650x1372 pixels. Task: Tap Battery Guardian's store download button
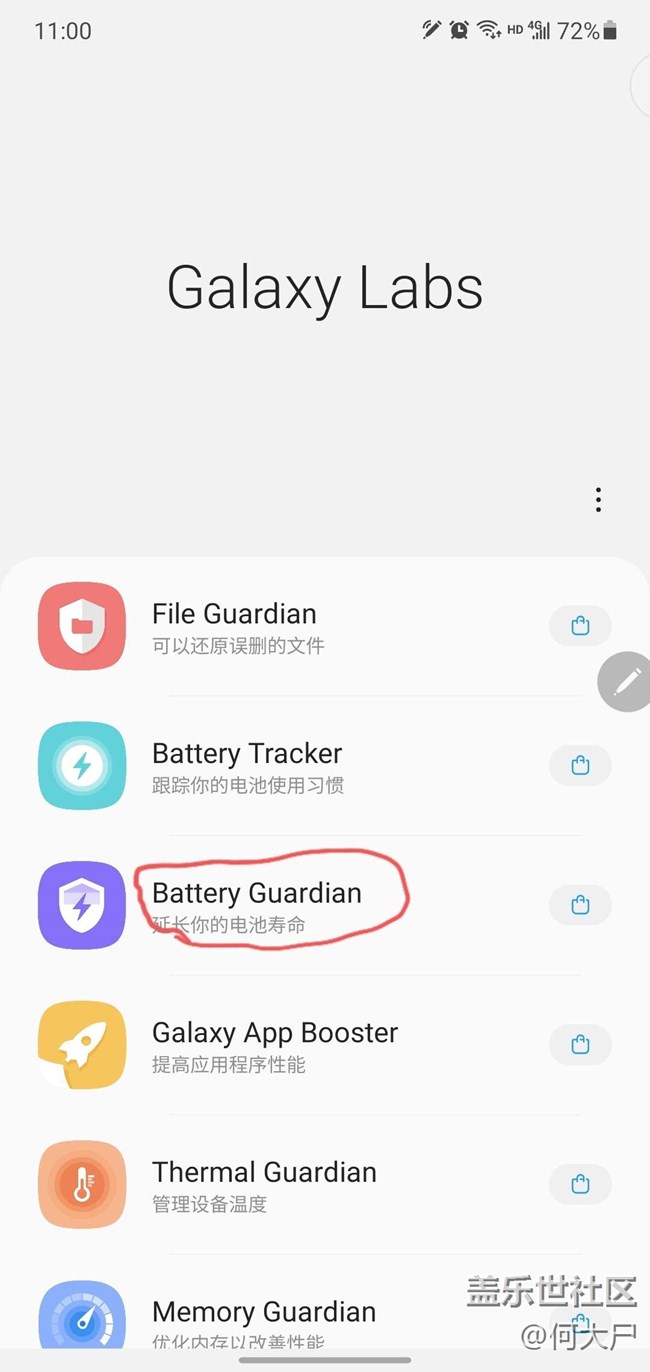point(580,906)
